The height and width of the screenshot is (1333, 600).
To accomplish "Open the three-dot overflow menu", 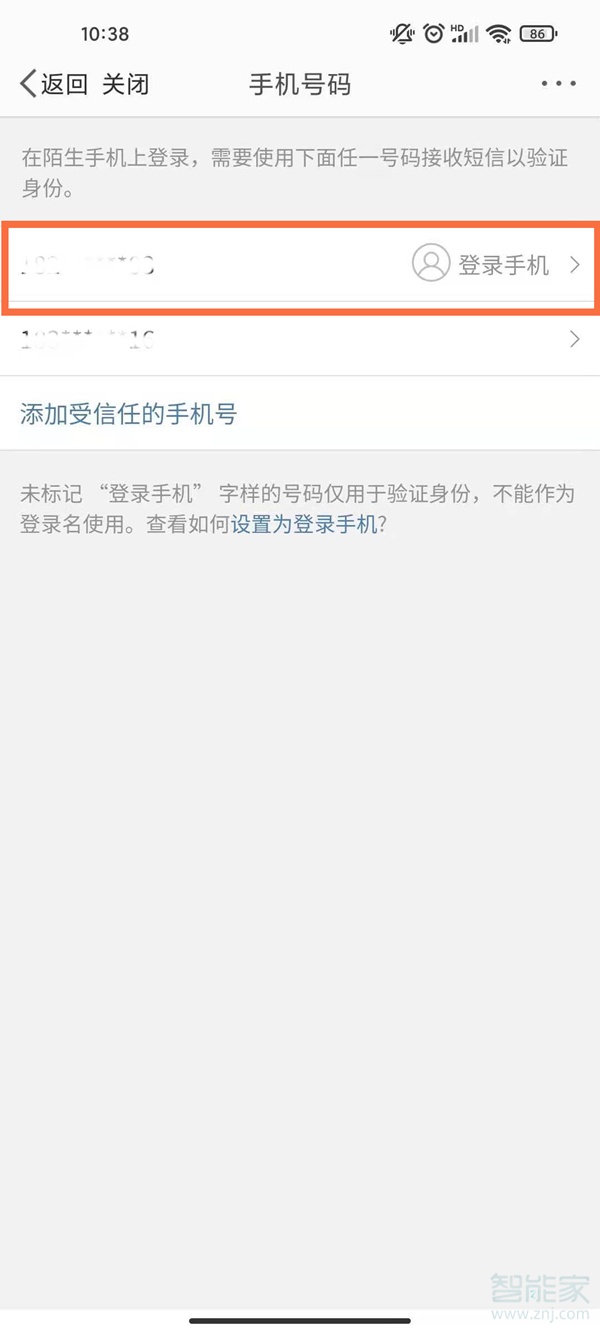I will coord(558,84).
